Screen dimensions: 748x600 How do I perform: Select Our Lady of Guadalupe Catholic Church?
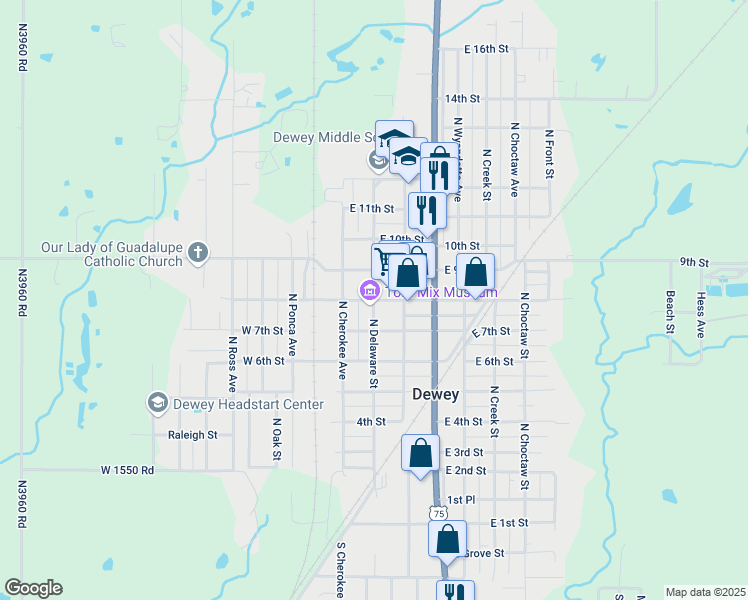[x=198, y=252]
